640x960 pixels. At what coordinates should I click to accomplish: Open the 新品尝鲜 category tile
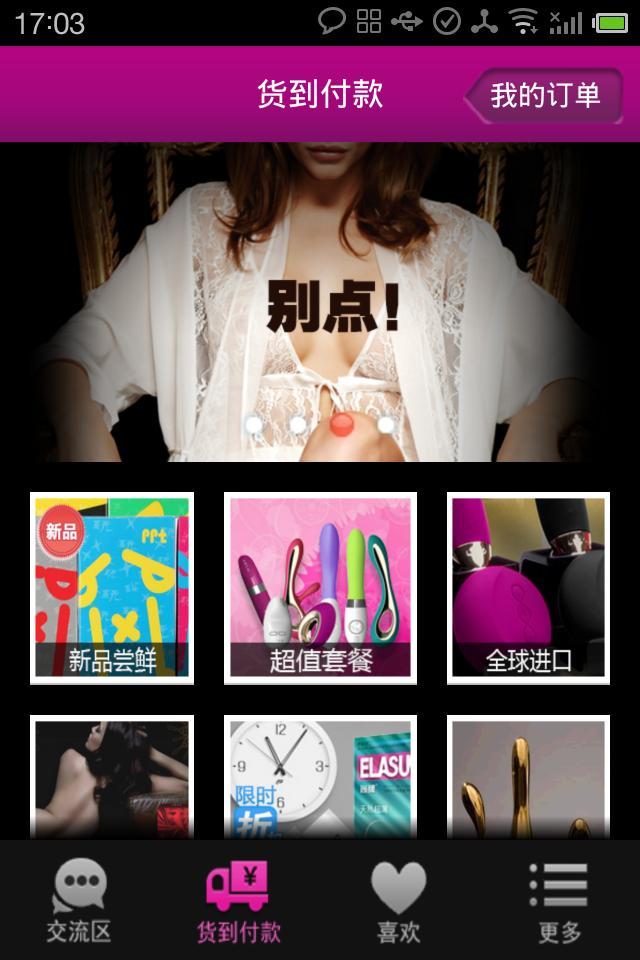112,588
